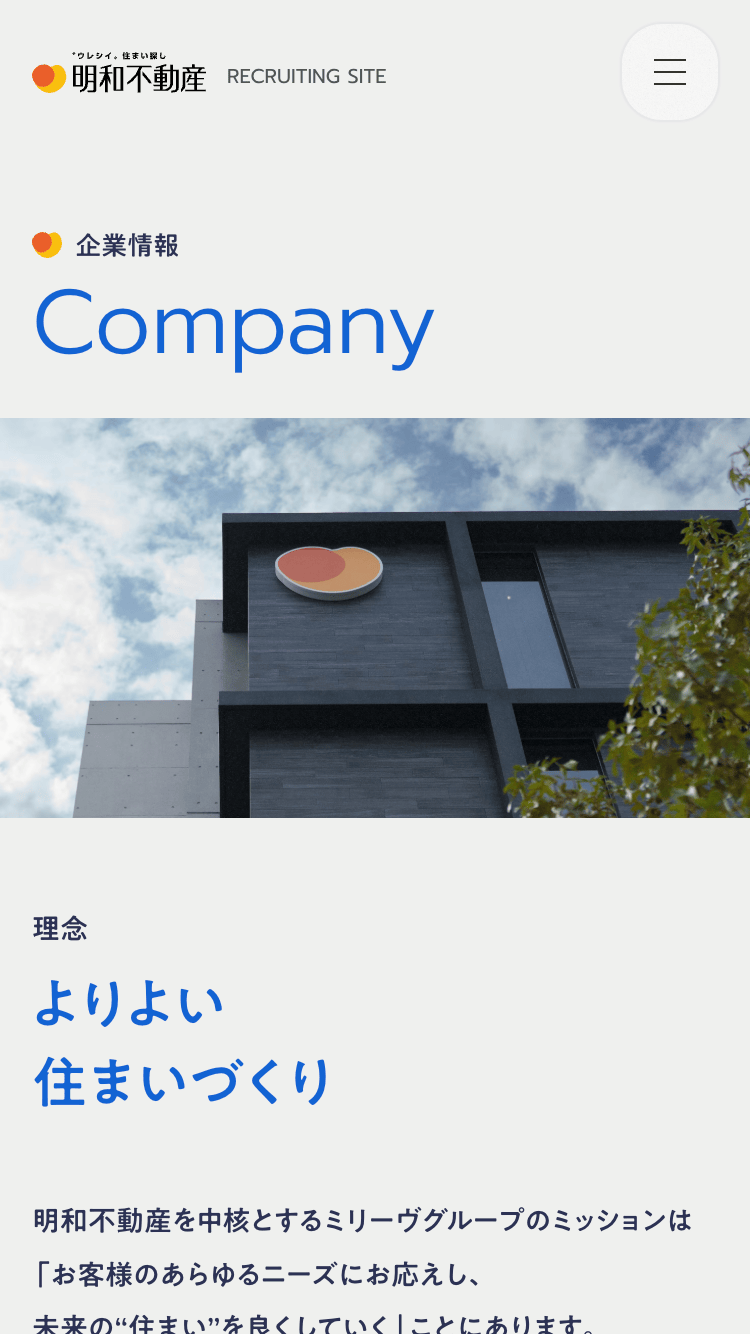Open the RECRUITING SITE link
Image resolution: width=750 pixels, height=1334 pixels.
point(306,76)
